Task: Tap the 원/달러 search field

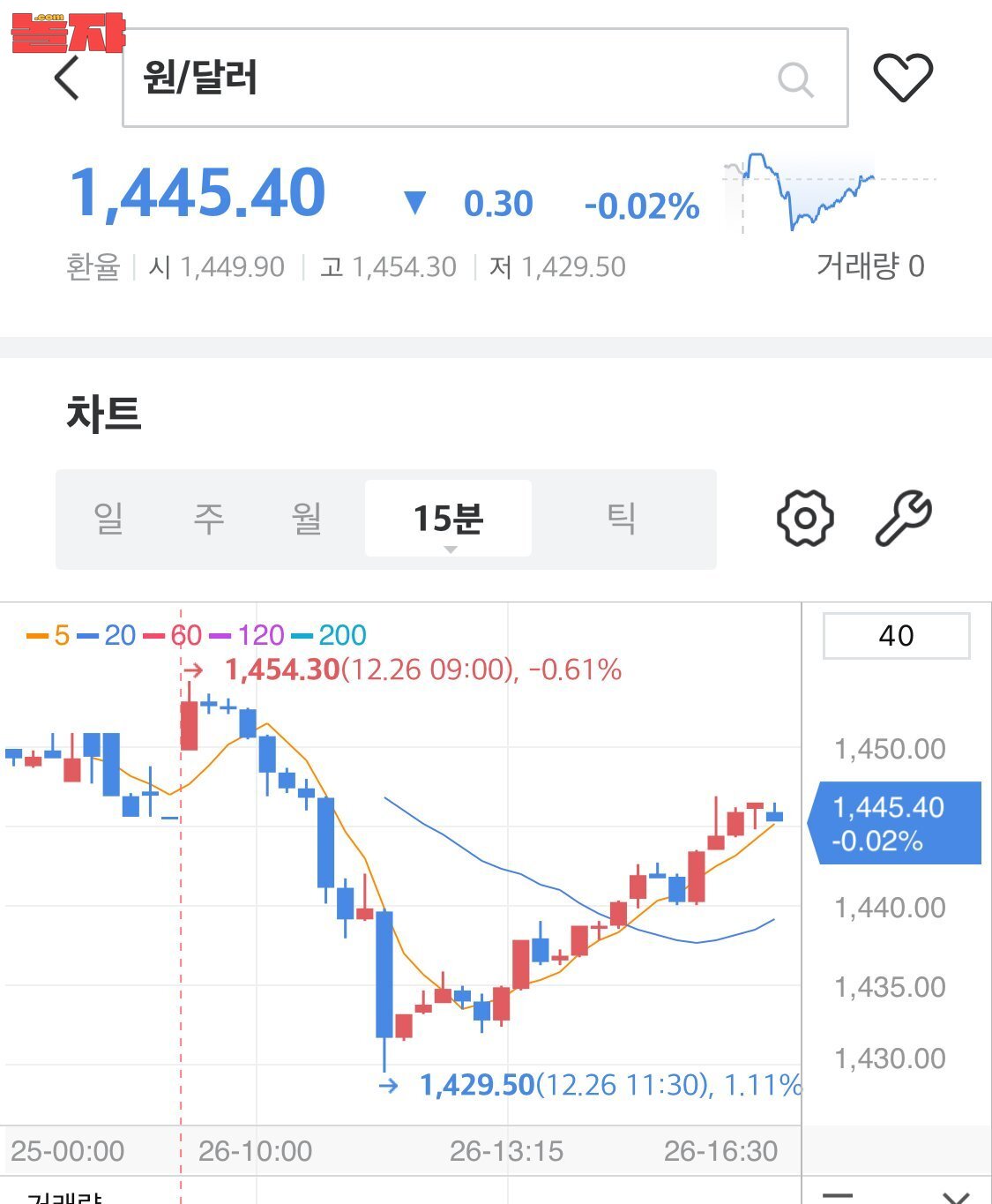Action: 441,78
